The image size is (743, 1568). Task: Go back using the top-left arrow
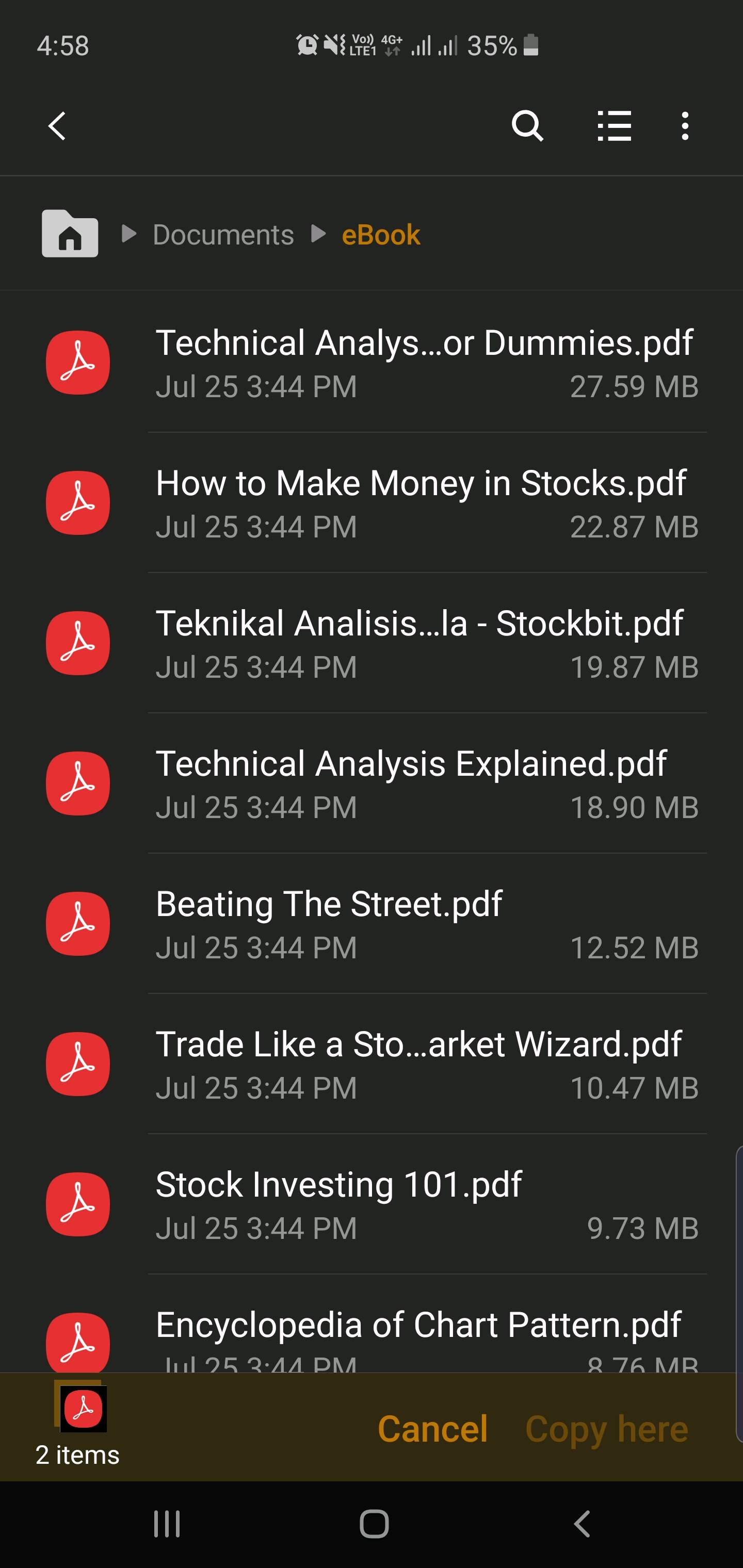pos(57,126)
